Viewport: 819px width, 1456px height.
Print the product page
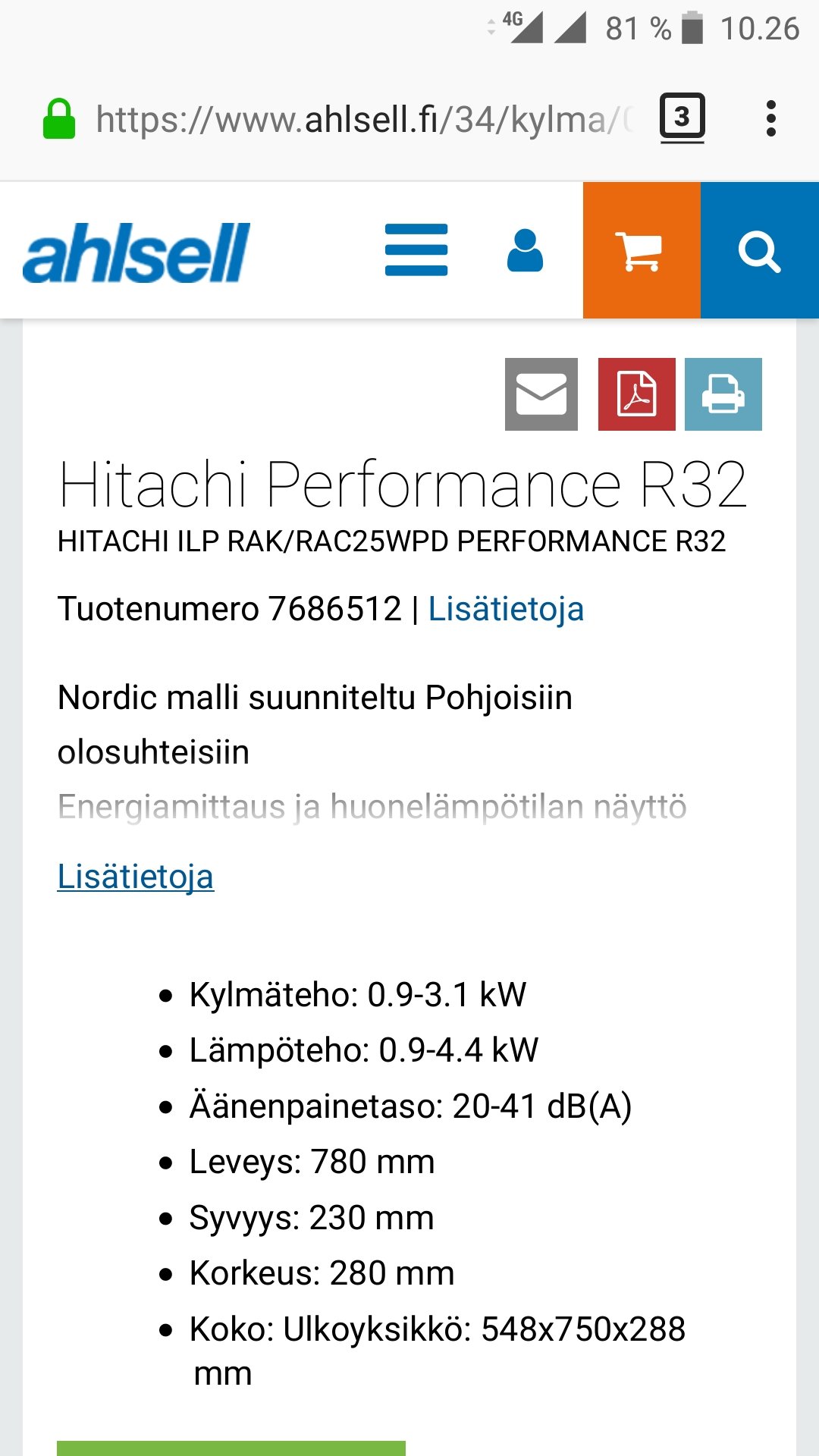(723, 394)
